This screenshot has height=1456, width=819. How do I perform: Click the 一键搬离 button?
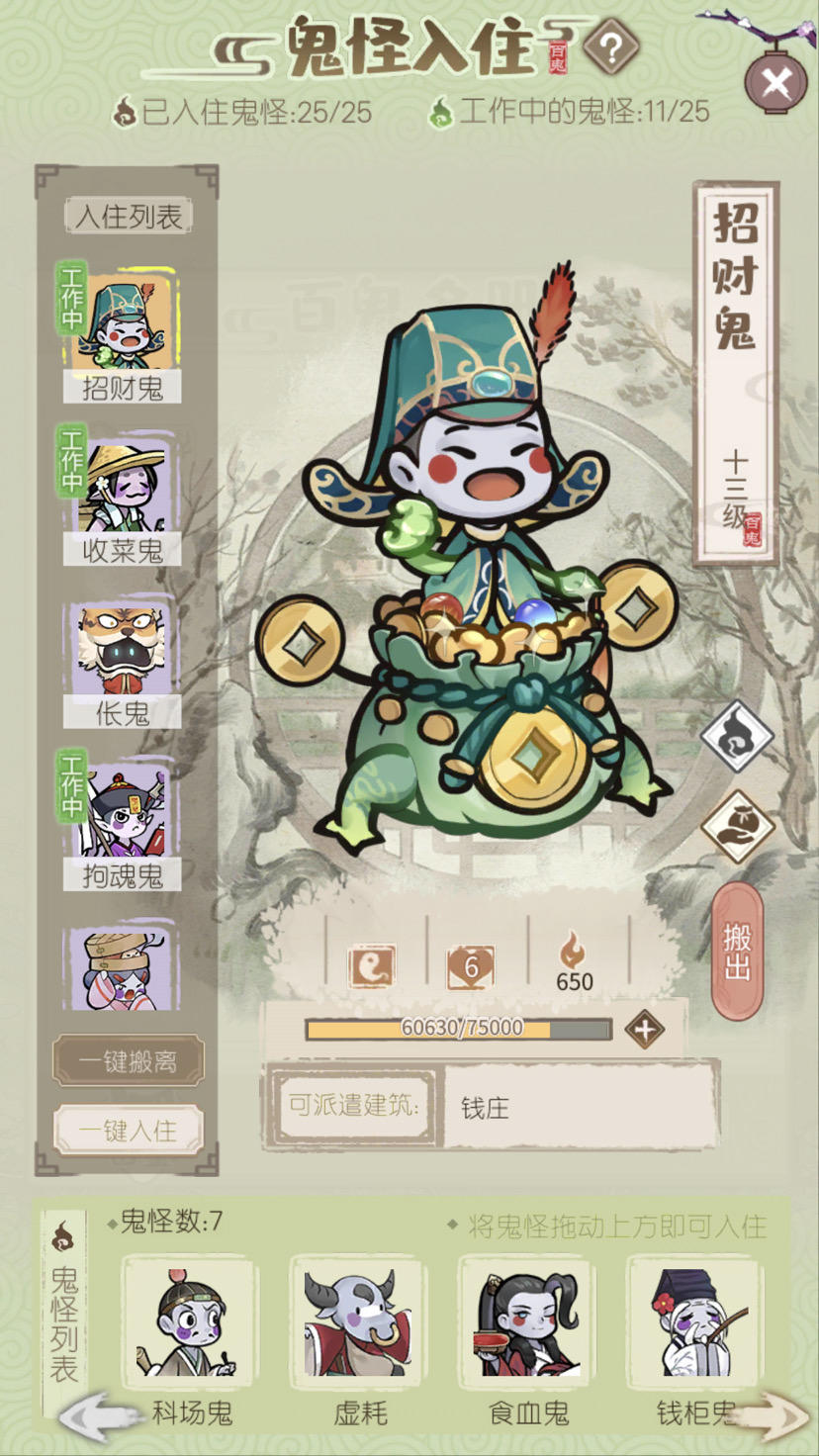click(128, 1060)
